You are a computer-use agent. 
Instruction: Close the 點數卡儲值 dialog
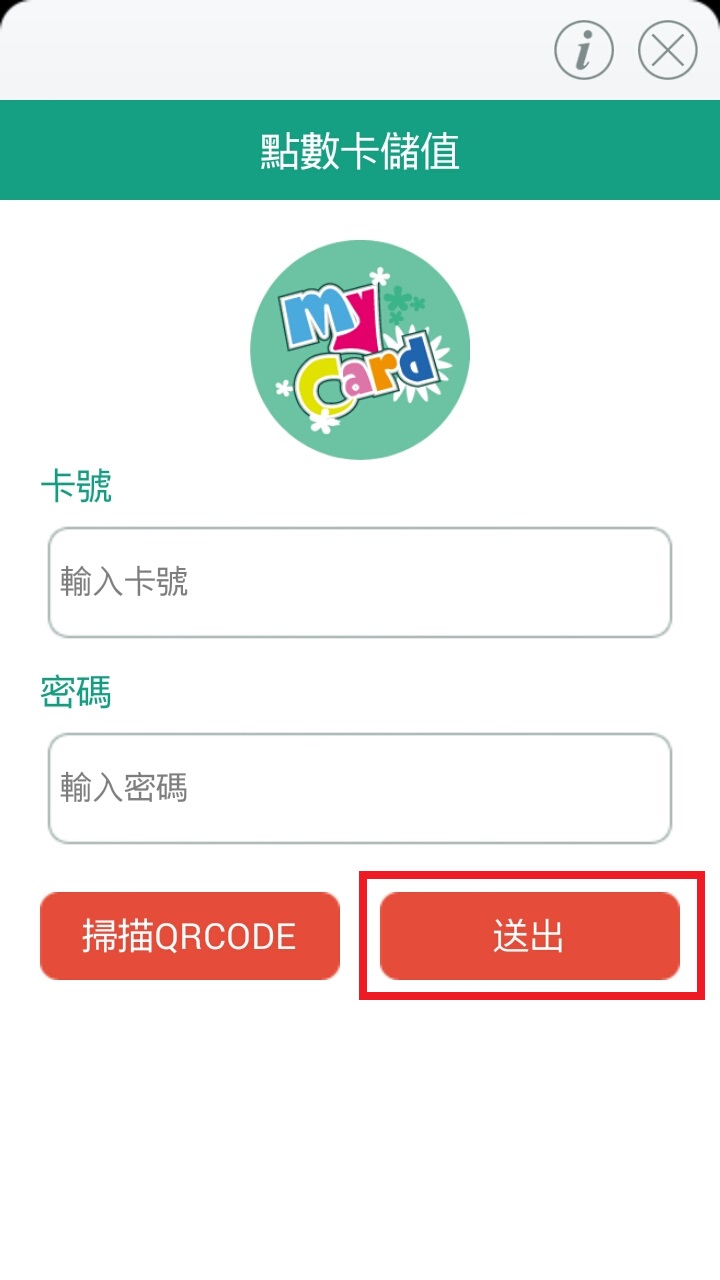click(668, 50)
